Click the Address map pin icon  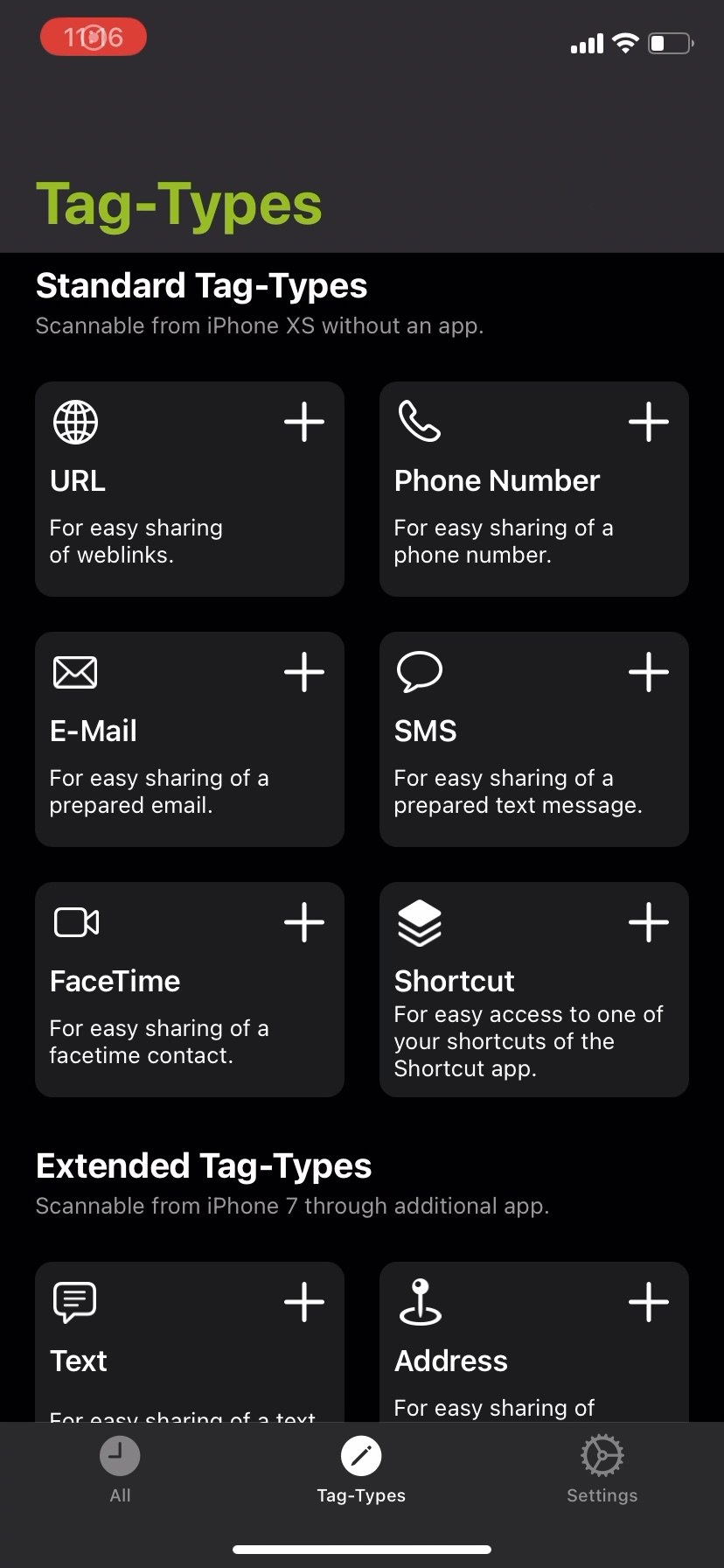[420, 1301]
